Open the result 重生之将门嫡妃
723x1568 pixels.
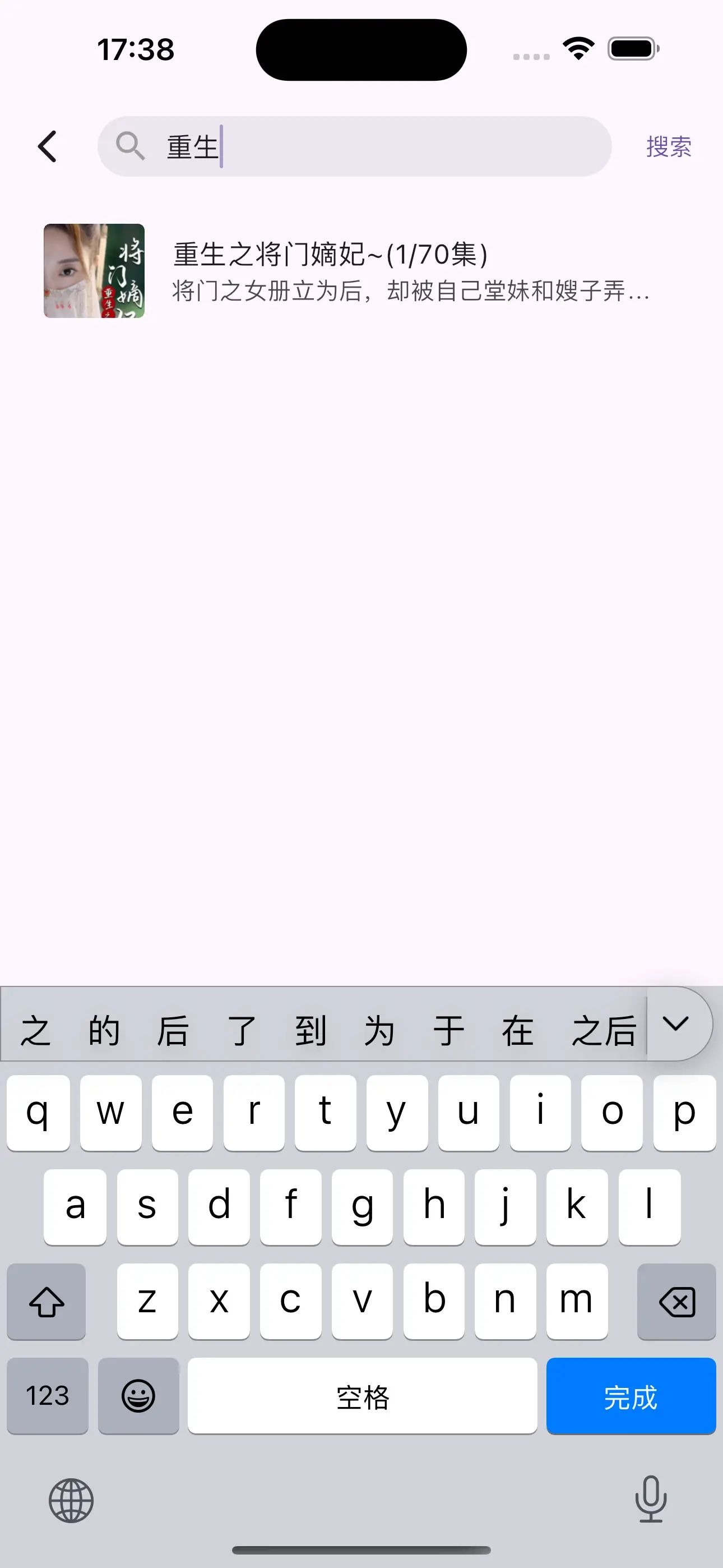coord(347,271)
